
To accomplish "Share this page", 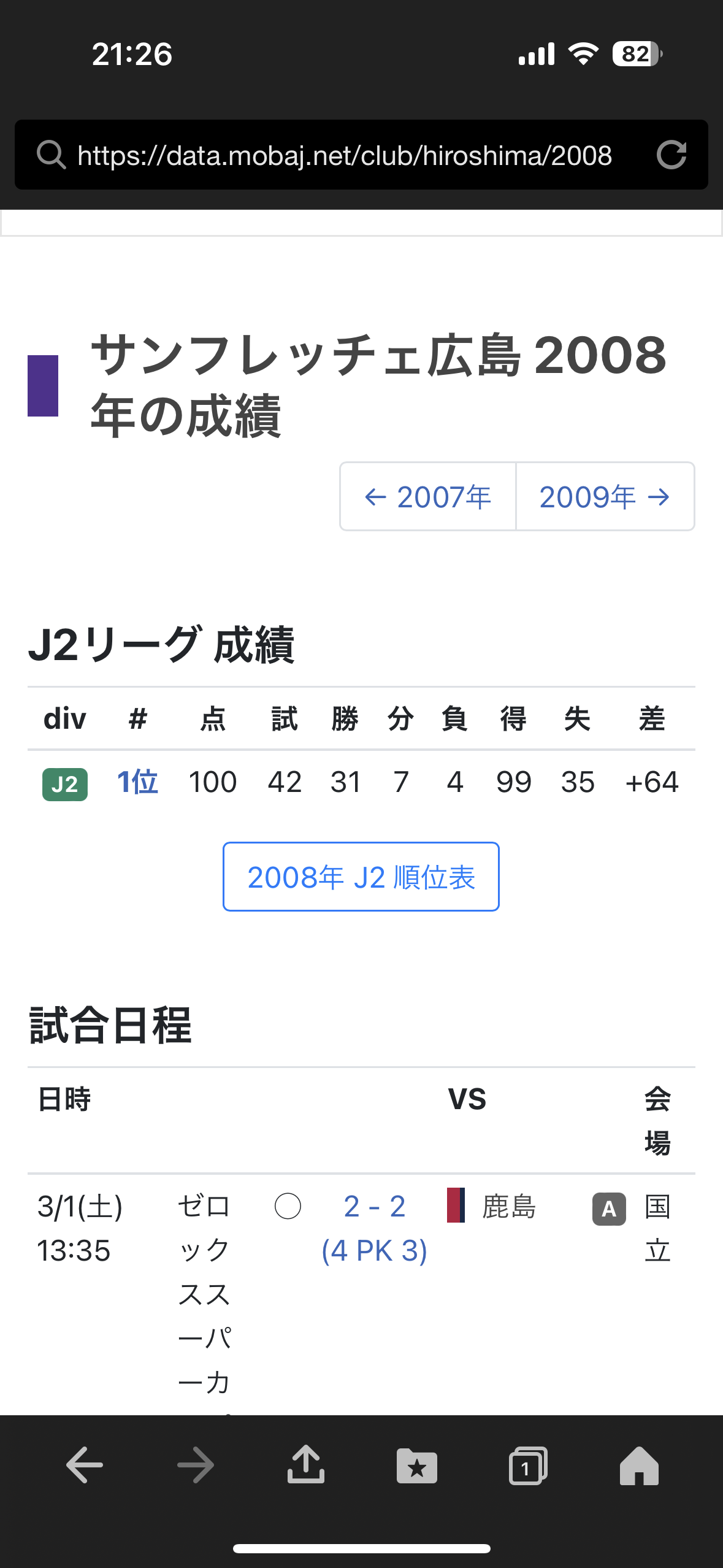I will [x=306, y=1464].
